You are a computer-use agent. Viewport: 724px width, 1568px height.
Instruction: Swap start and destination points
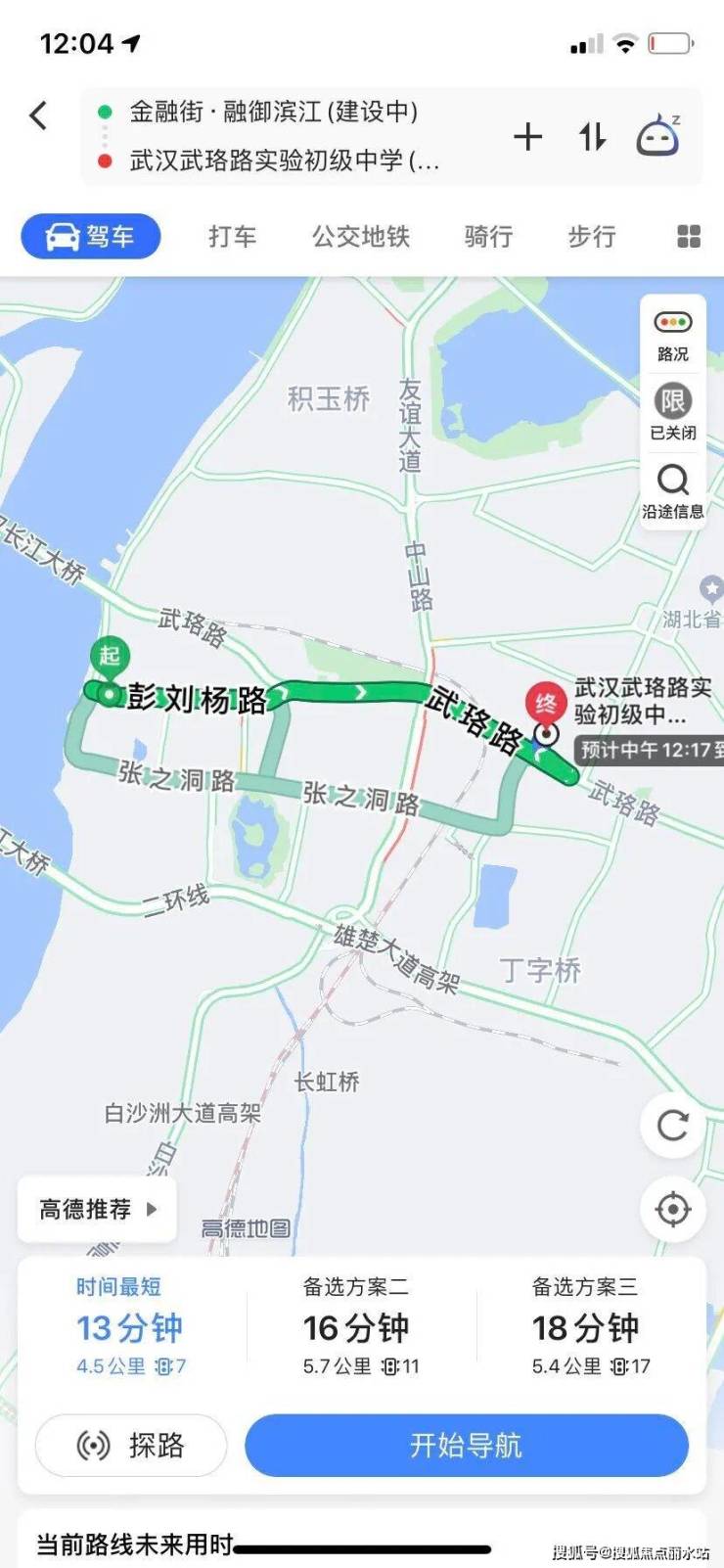pyautogui.click(x=592, y=136)
